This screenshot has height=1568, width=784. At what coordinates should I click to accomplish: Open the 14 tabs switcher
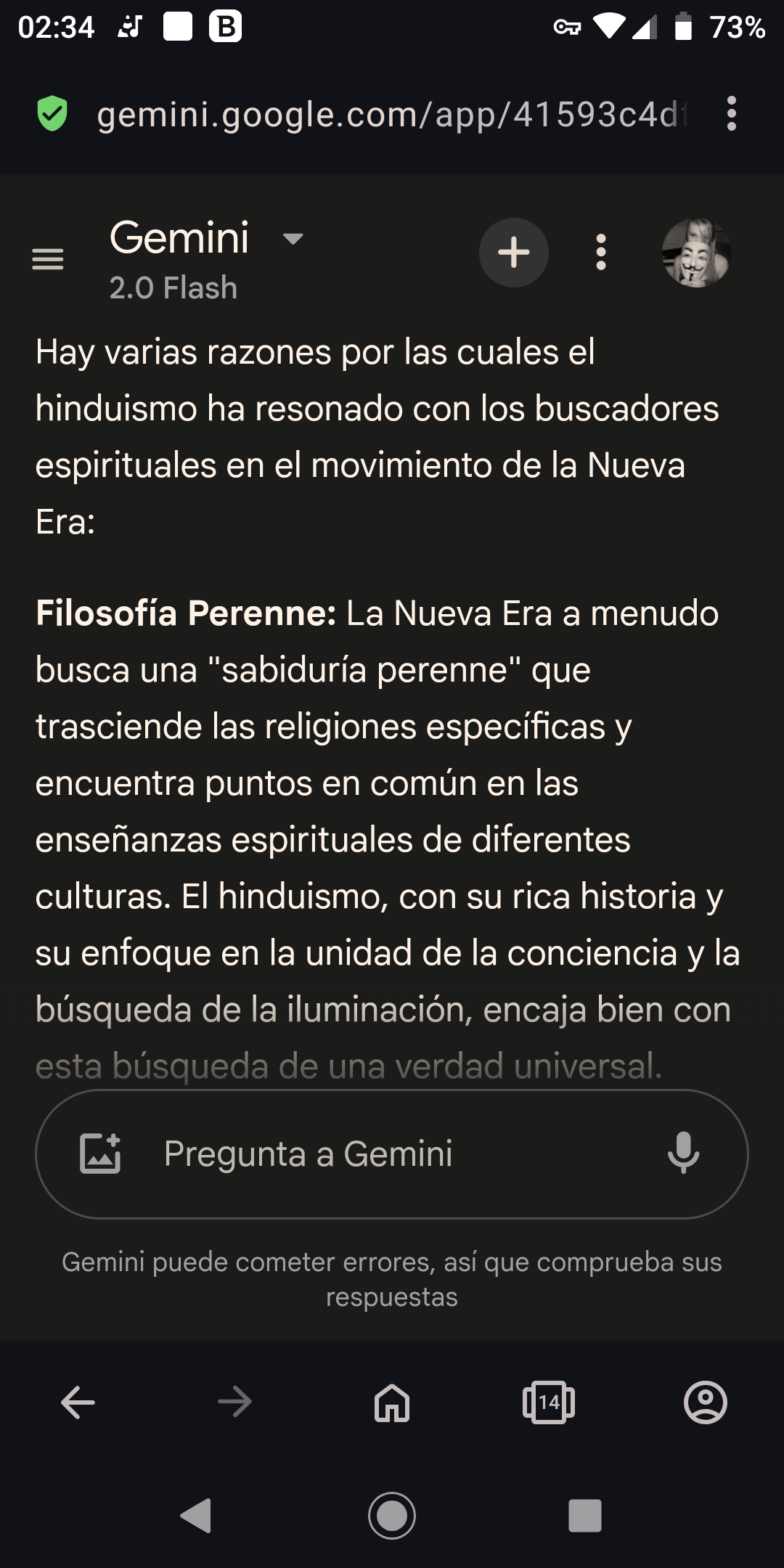pyautogui.click(x=549, y=1402)
